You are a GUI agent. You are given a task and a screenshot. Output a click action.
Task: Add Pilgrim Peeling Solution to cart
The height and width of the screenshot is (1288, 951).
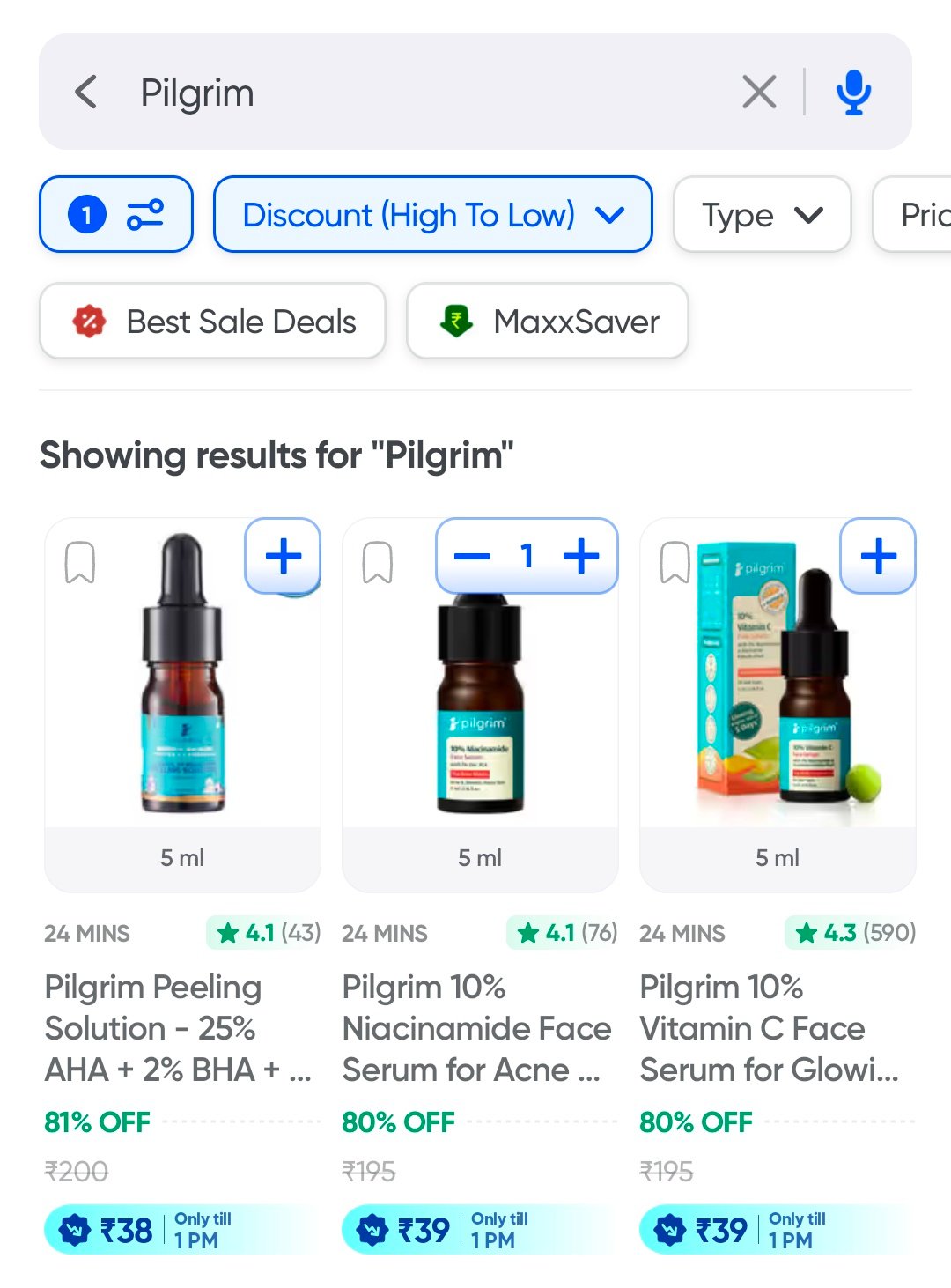pos(283,557)
